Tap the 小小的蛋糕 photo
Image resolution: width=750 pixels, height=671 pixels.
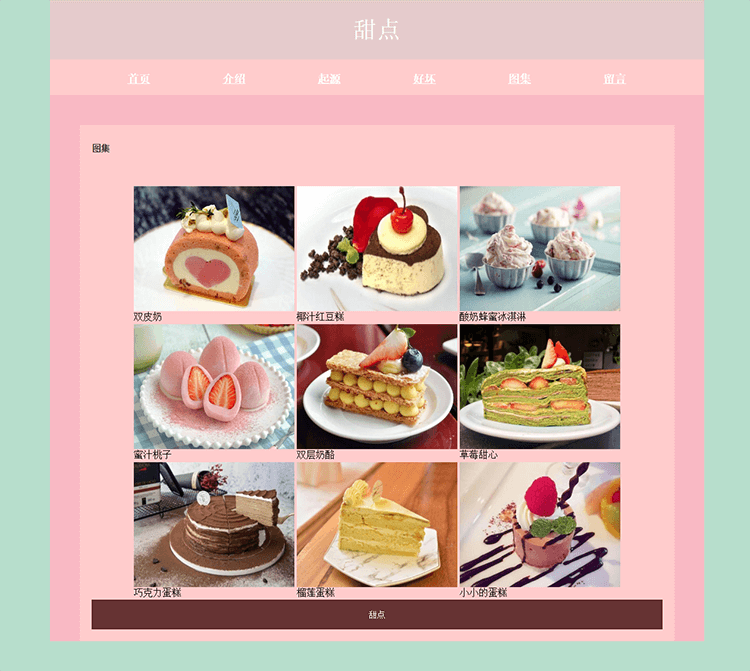click(x=540, y=524)
